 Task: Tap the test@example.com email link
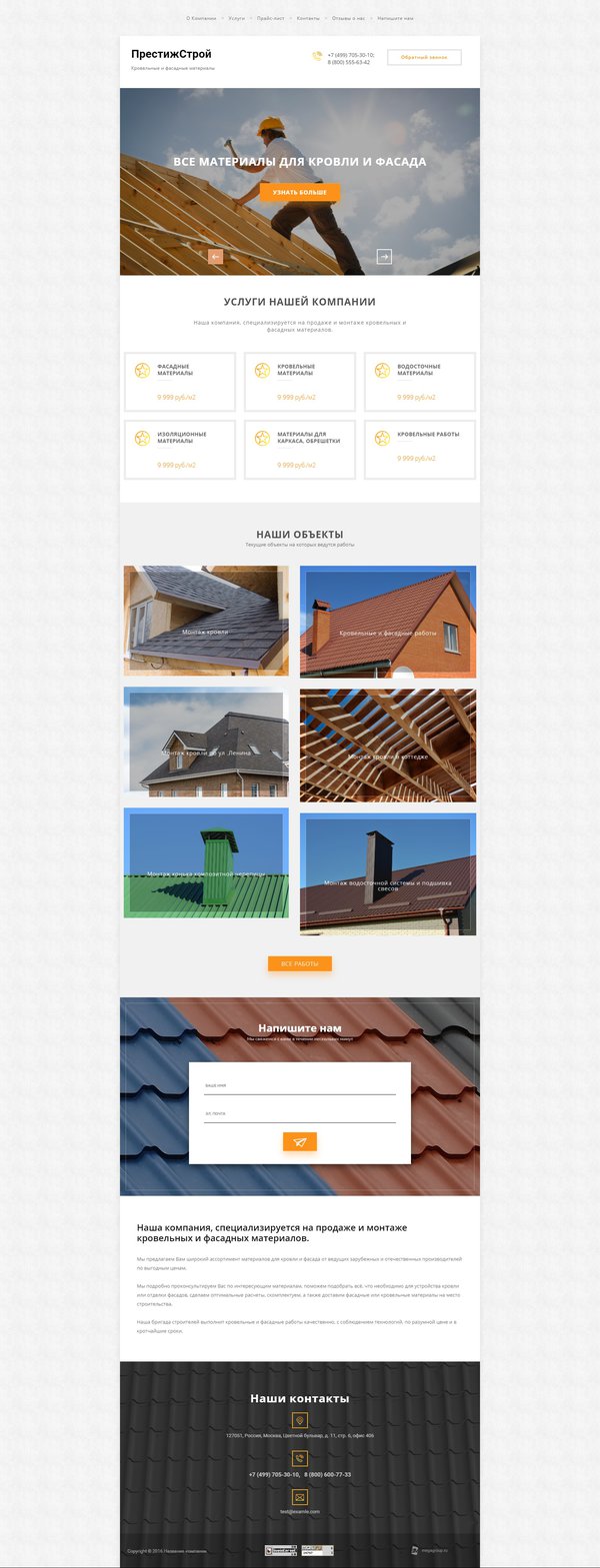299,1511
